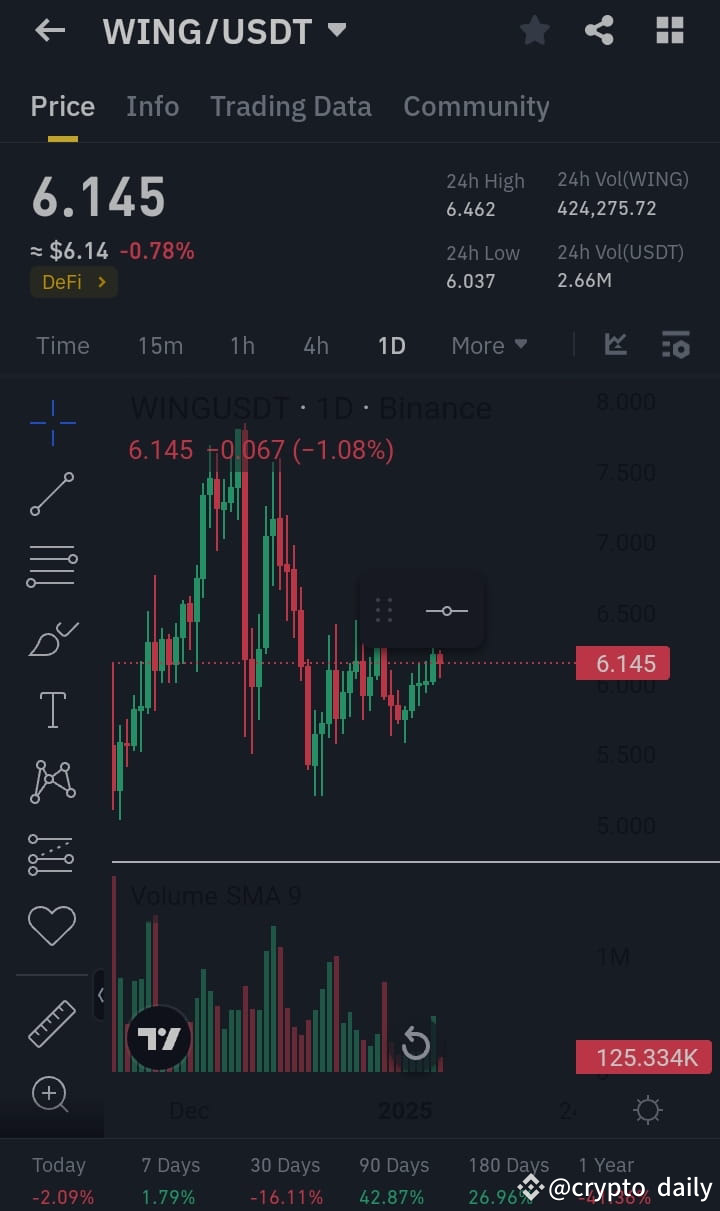Select the trend line drawing tool
720x1211 pixels.
coord(52,494)
